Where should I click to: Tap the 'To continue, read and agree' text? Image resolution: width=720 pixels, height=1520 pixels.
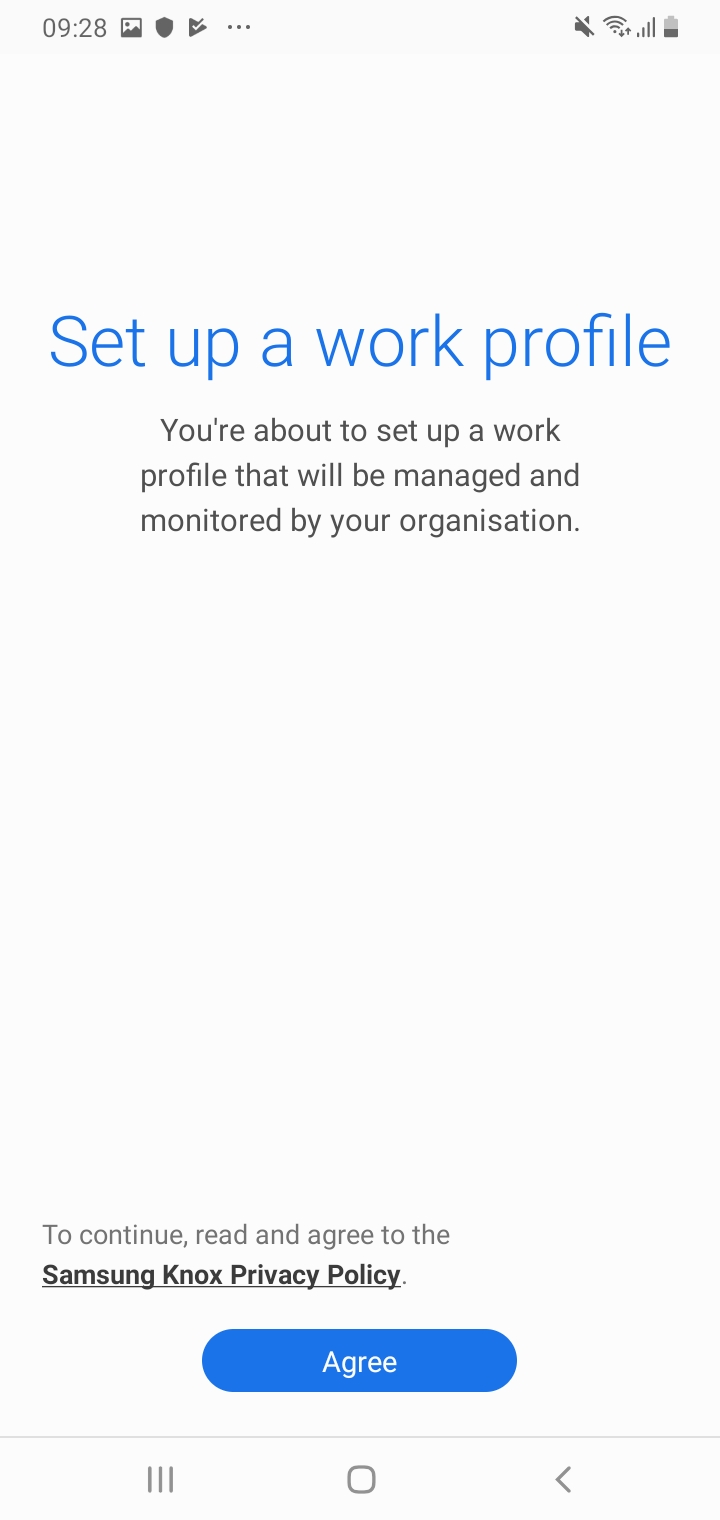(x=245, y=1234)
